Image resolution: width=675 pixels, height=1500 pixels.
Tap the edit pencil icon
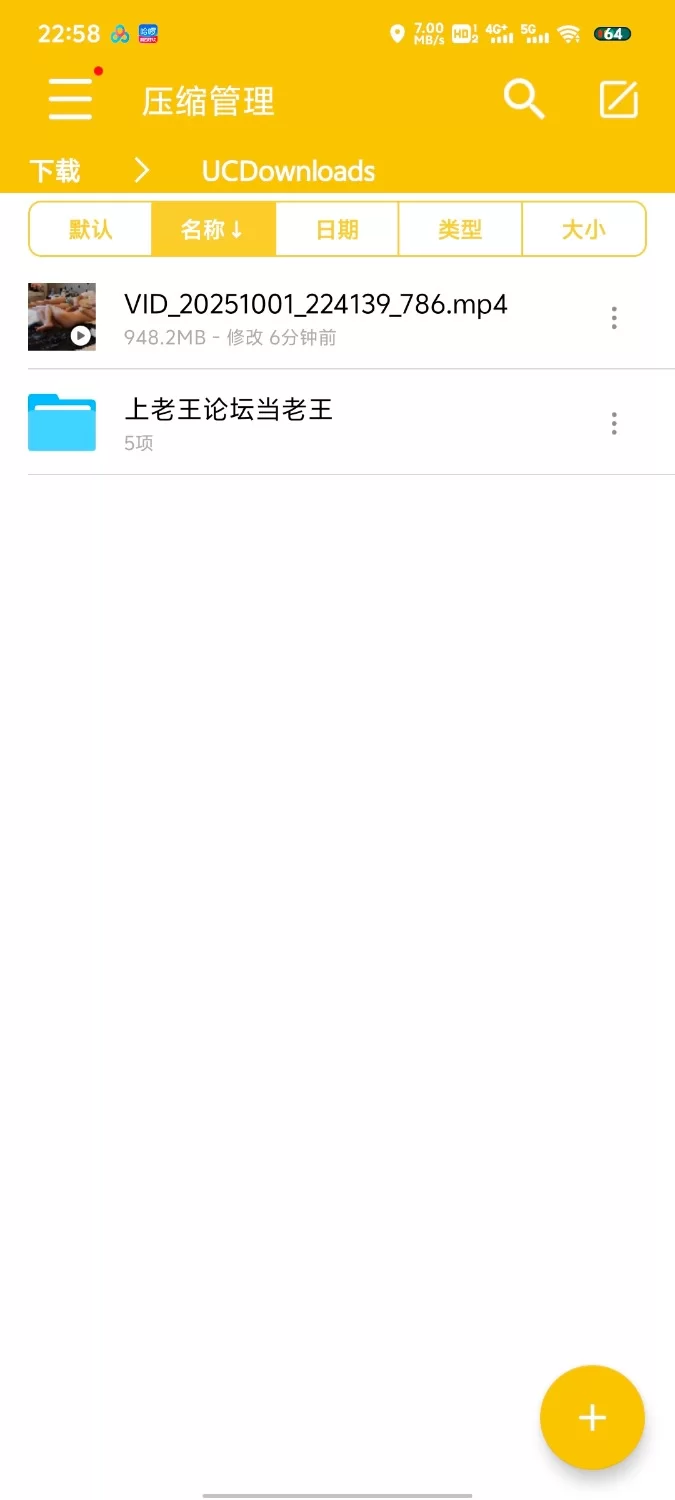618,99
